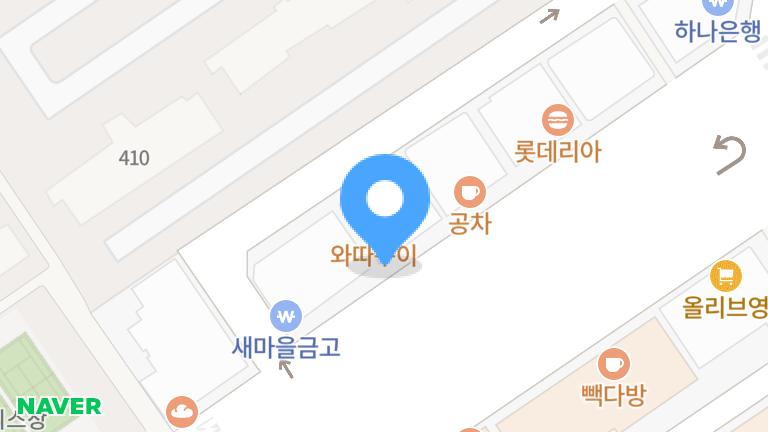Open the 올리브영 shop marker
This screenshot has width=768, height=432.
click(726, 275)
